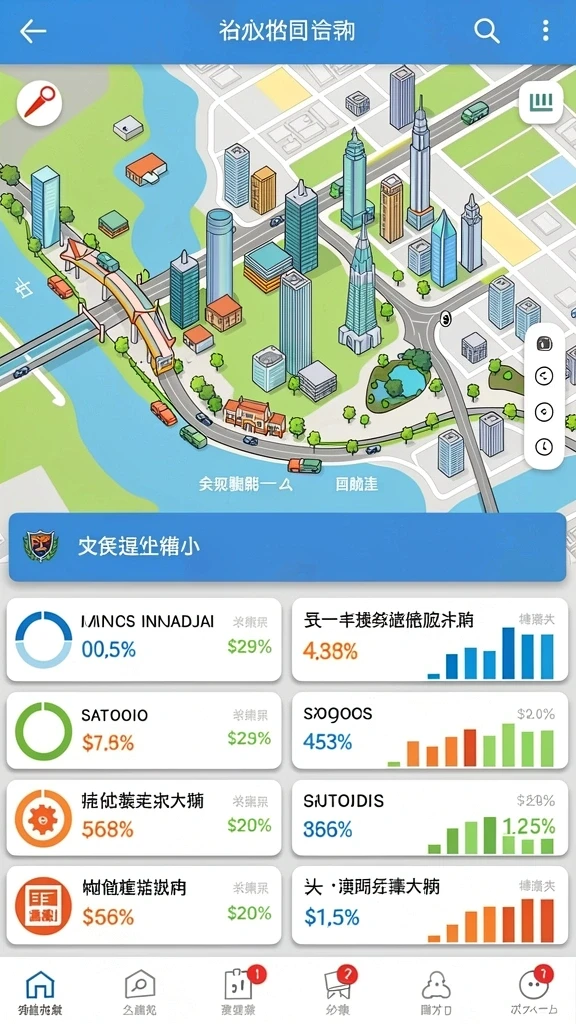Go back using the top-left arrow
This screenshot has width=576, height=1024.
33,31
